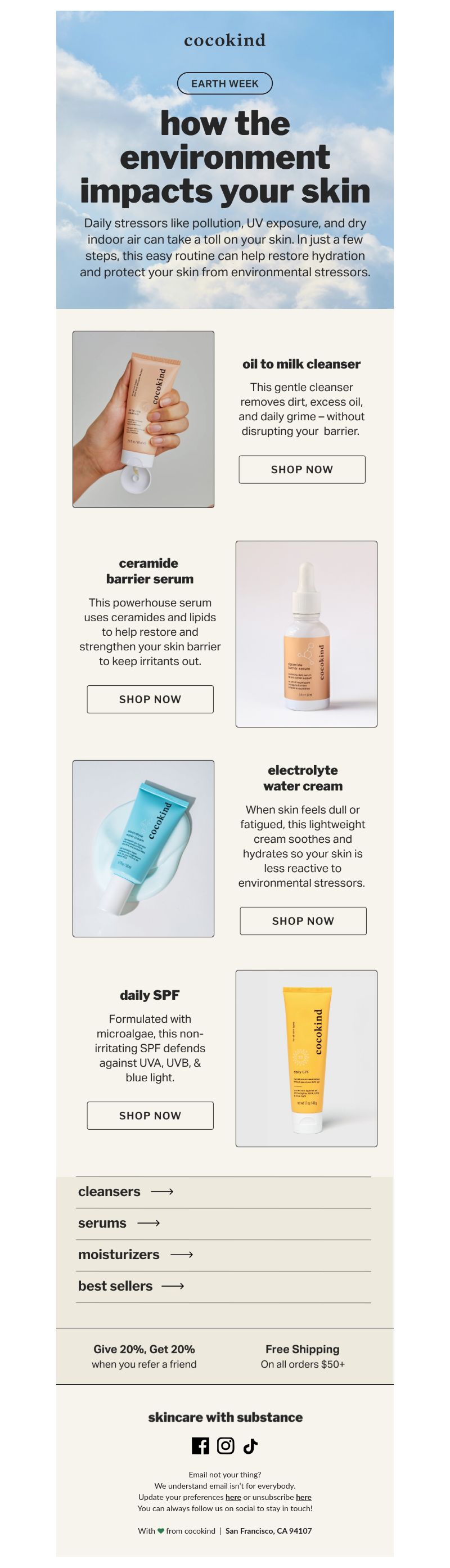450x1568 pixels.
Task: Open the oil to milk cleanser photo
Action: pos(143,419)
